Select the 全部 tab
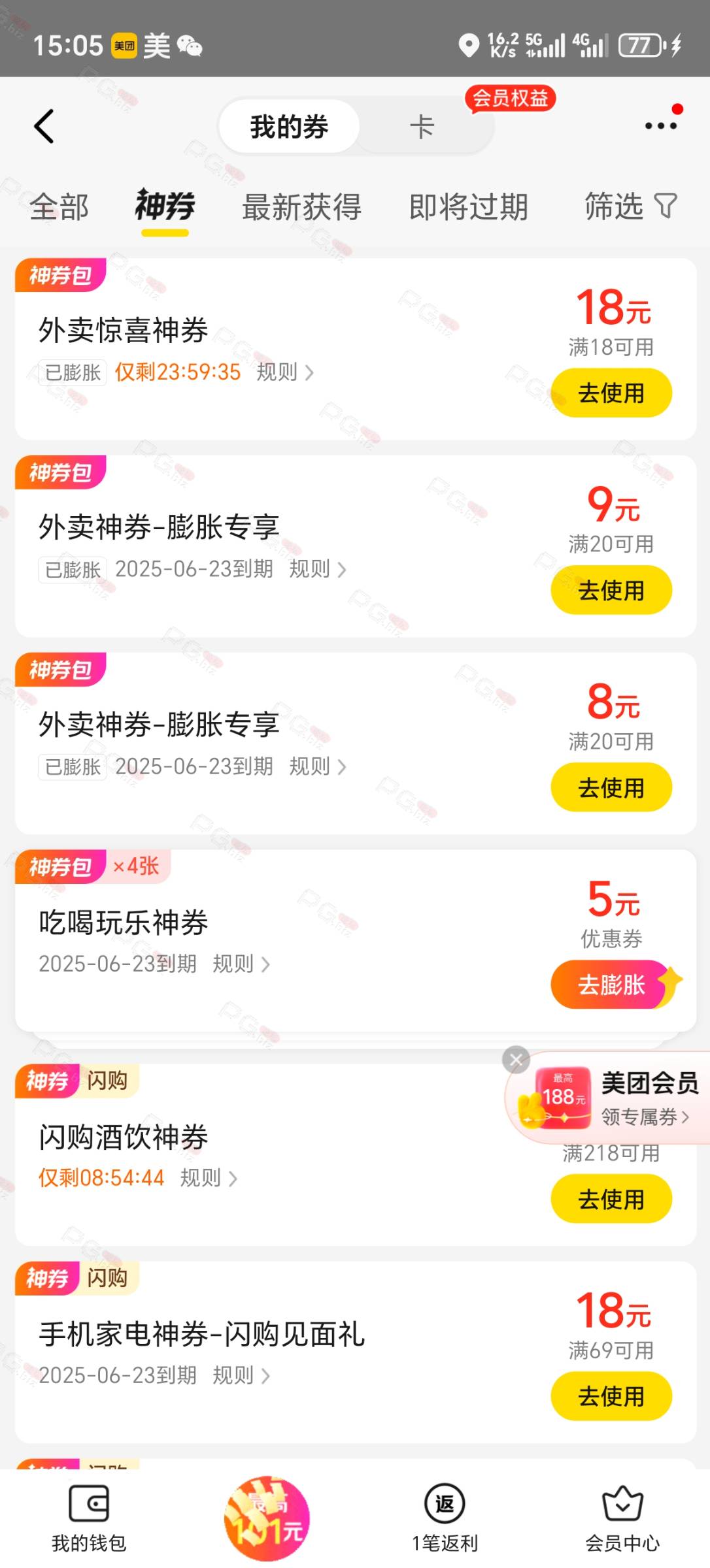This screenshot has width=710, height=1568. pos(59,207)
